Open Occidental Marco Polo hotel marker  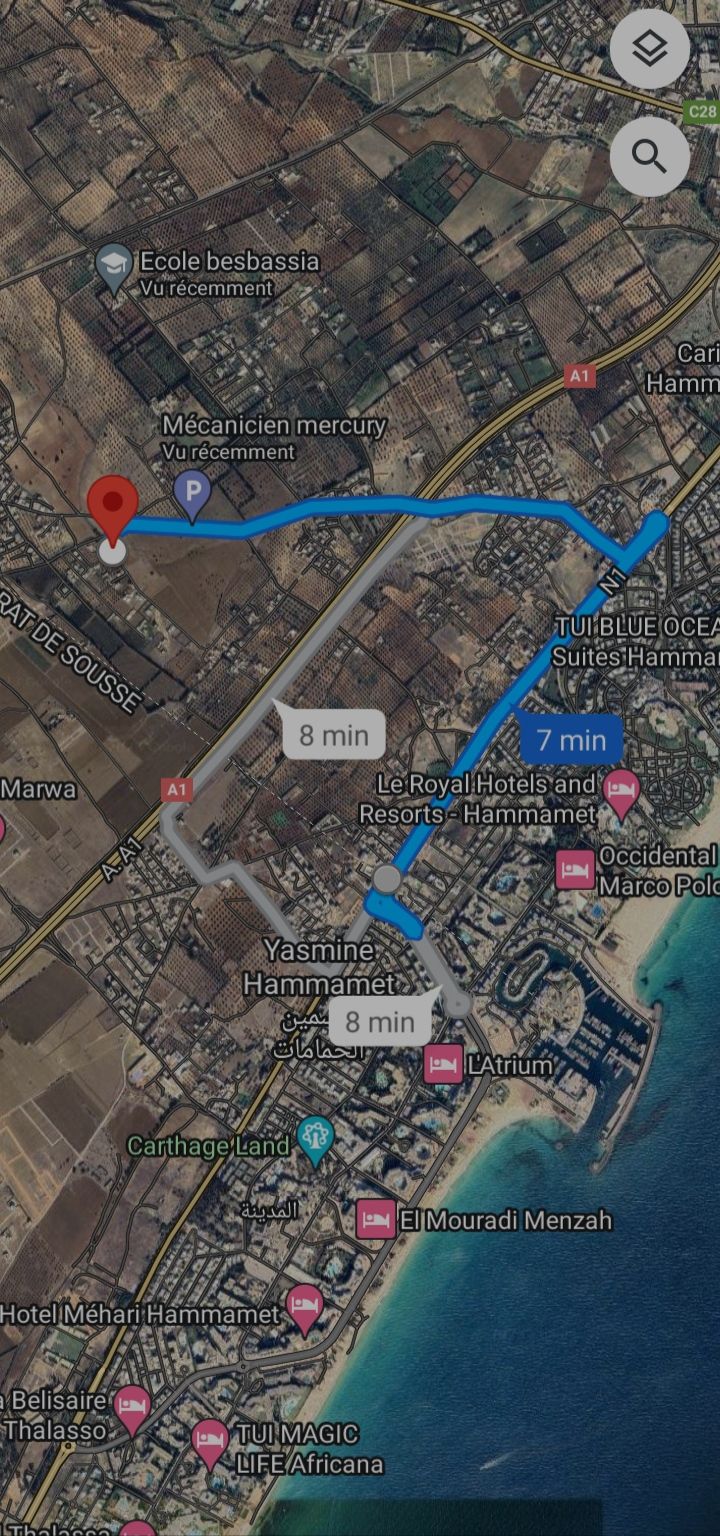(575, 869)
